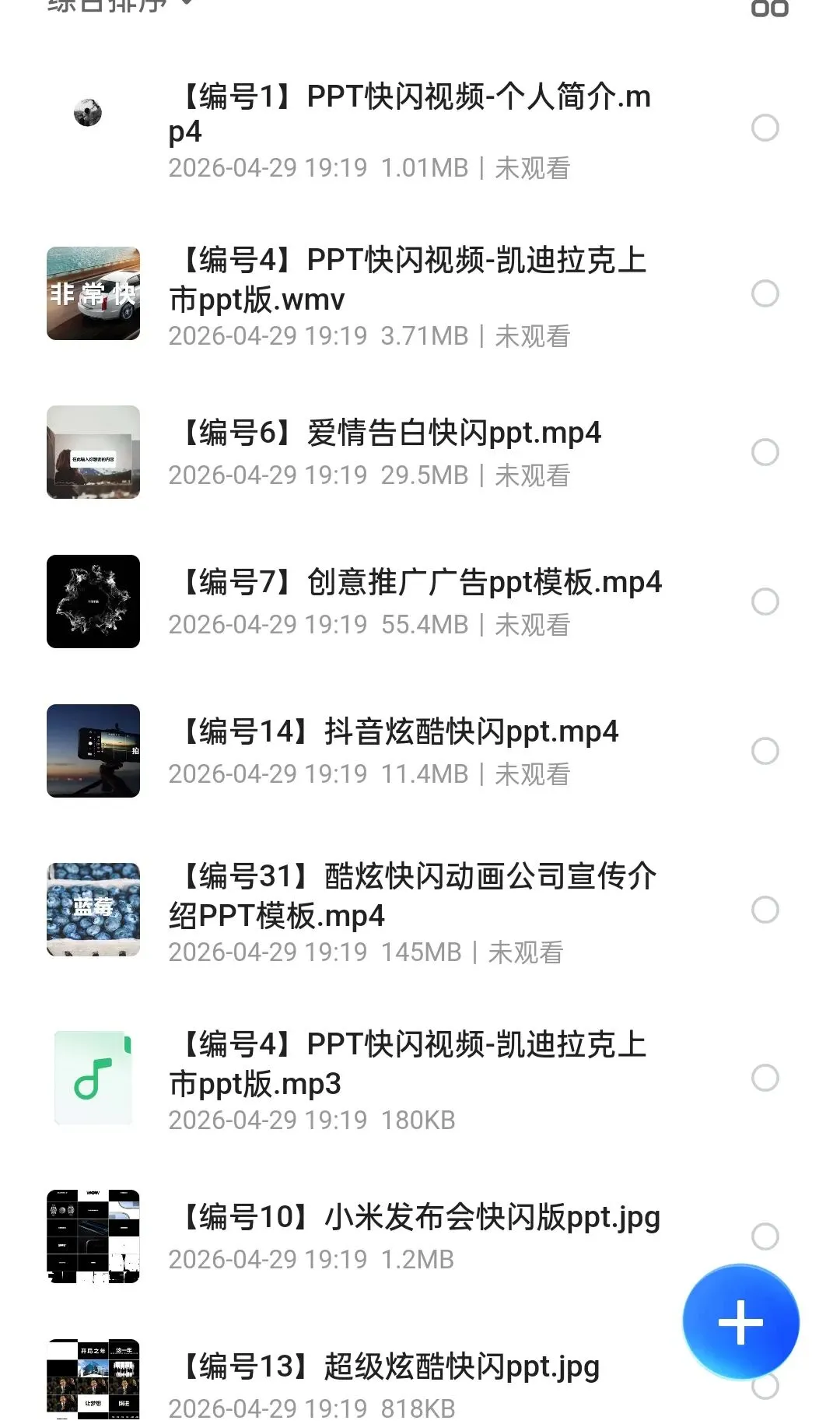840x1424 pixels.
Task: Tap the blue plus add button
Action: 741,1322
